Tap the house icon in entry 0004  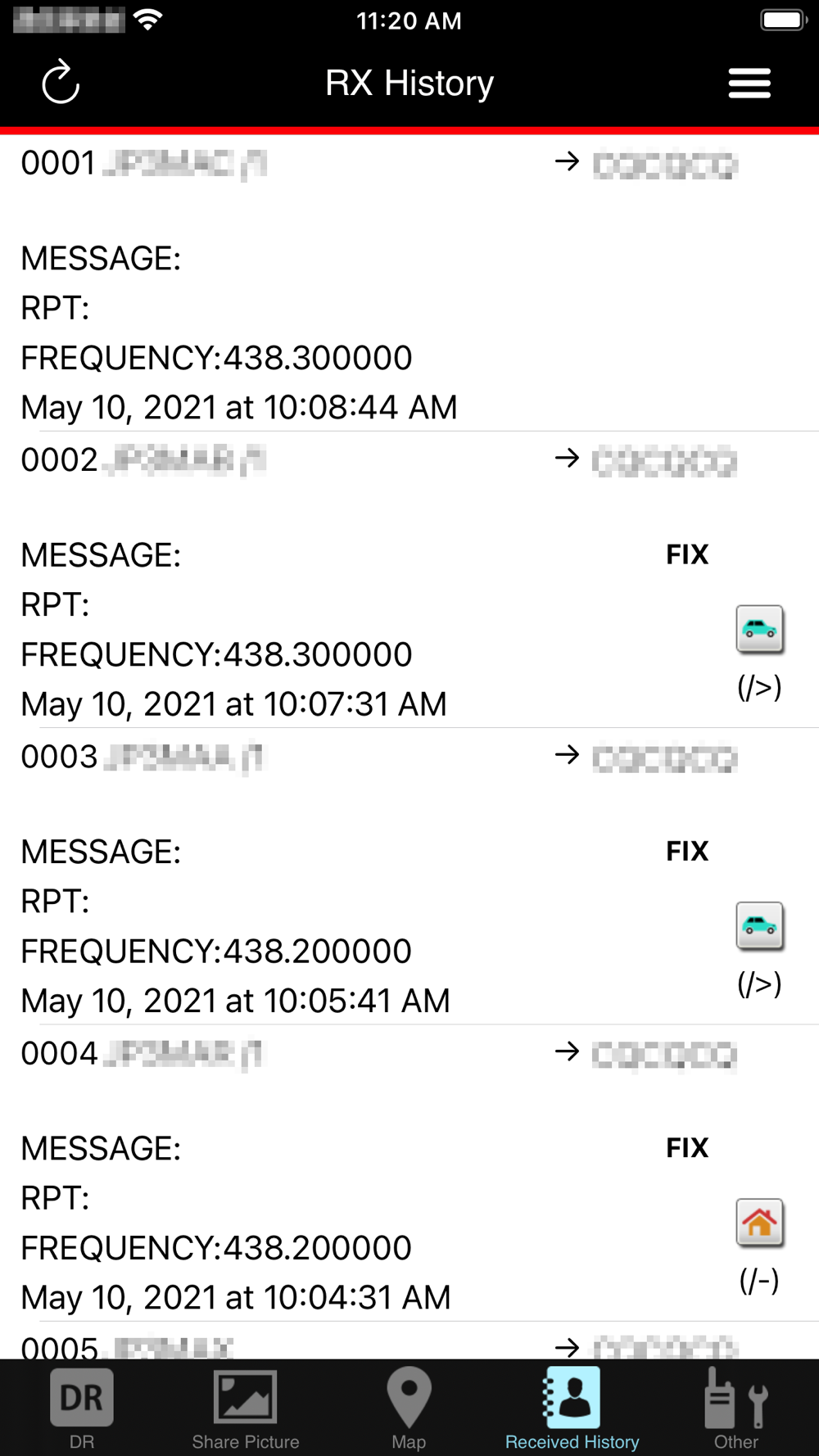(x=760, y=1223)
